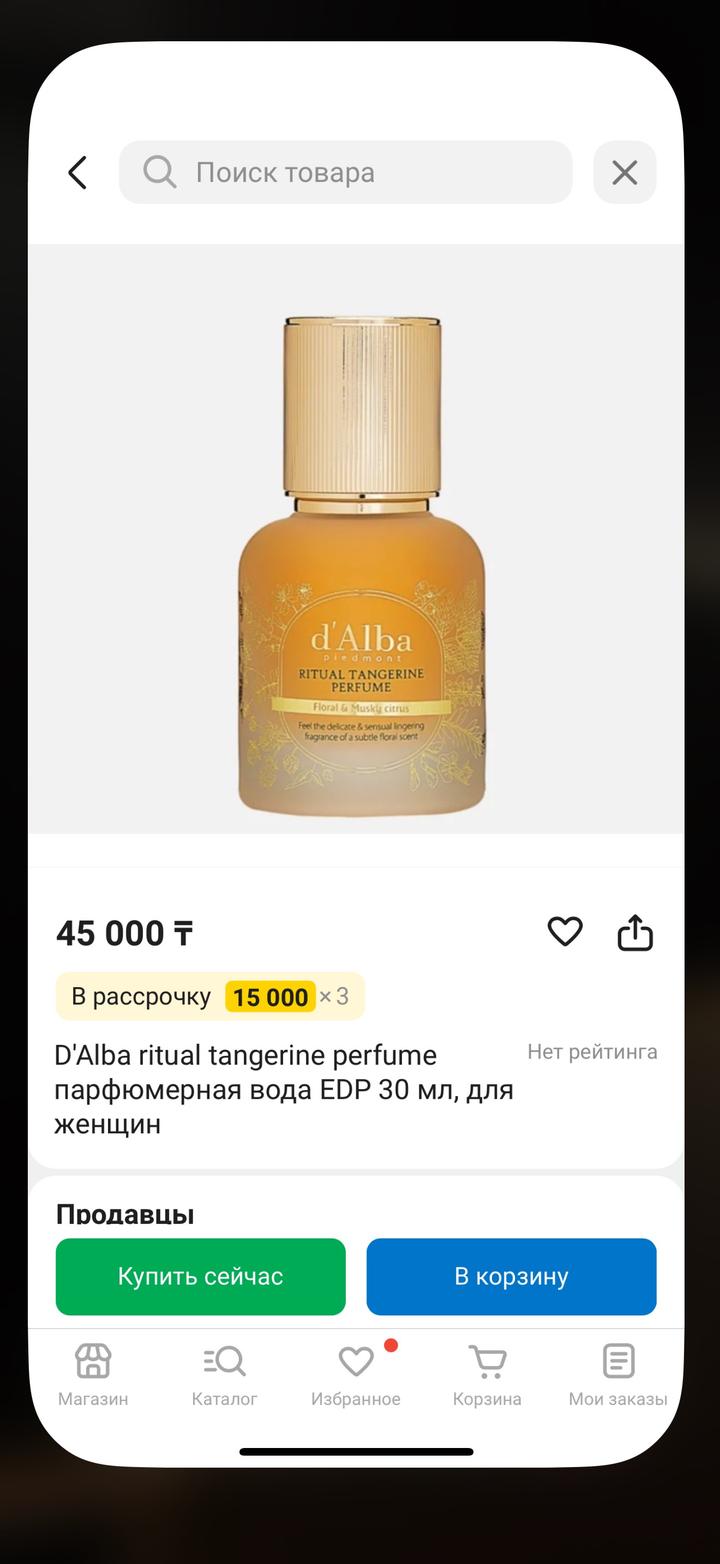
Task: Close the product page with X
Action: [624, 172]
